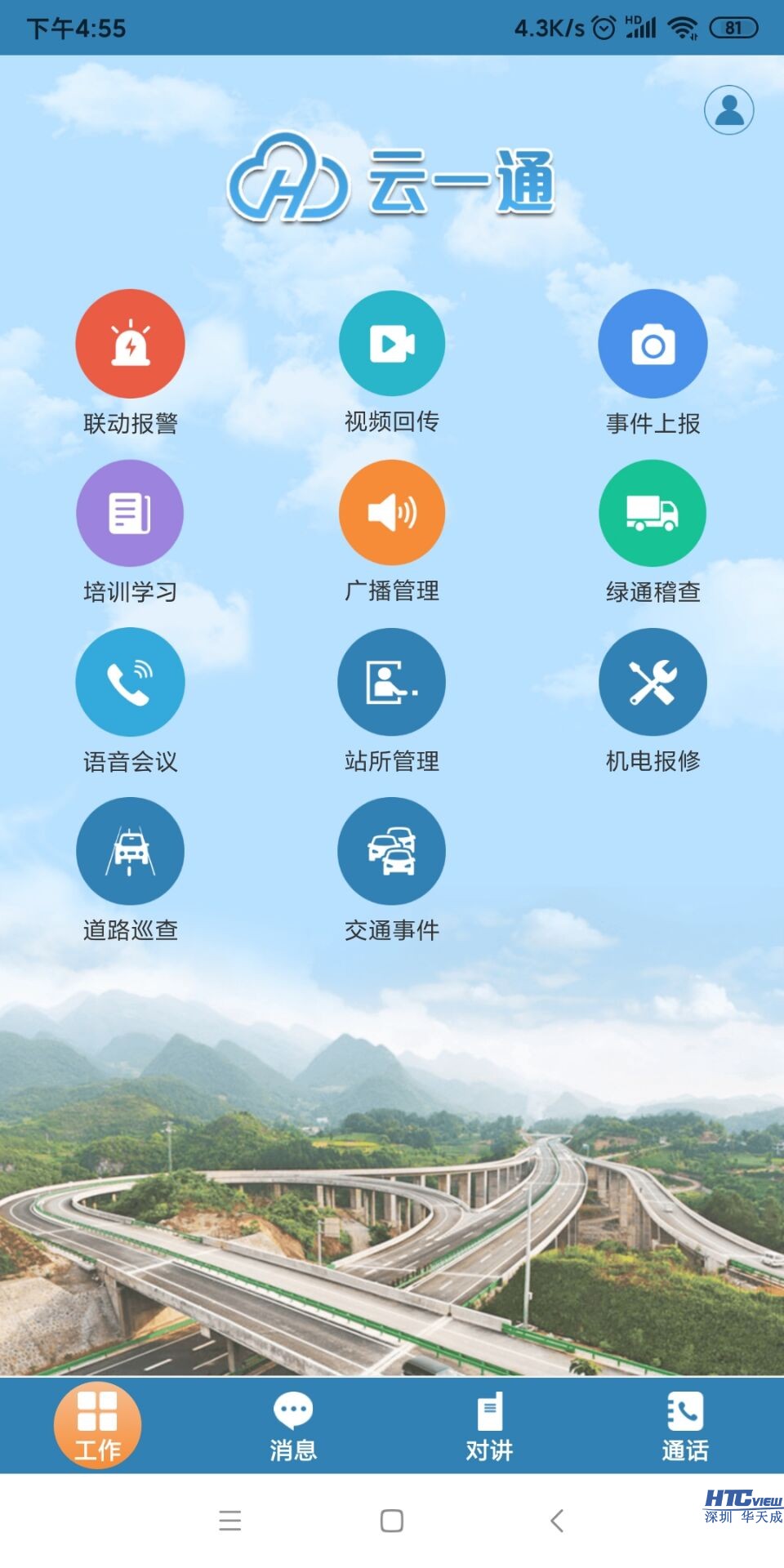Open 视频回传 video feature
The height and width of the screenshot is (1568, 784).
coord(392,344)
